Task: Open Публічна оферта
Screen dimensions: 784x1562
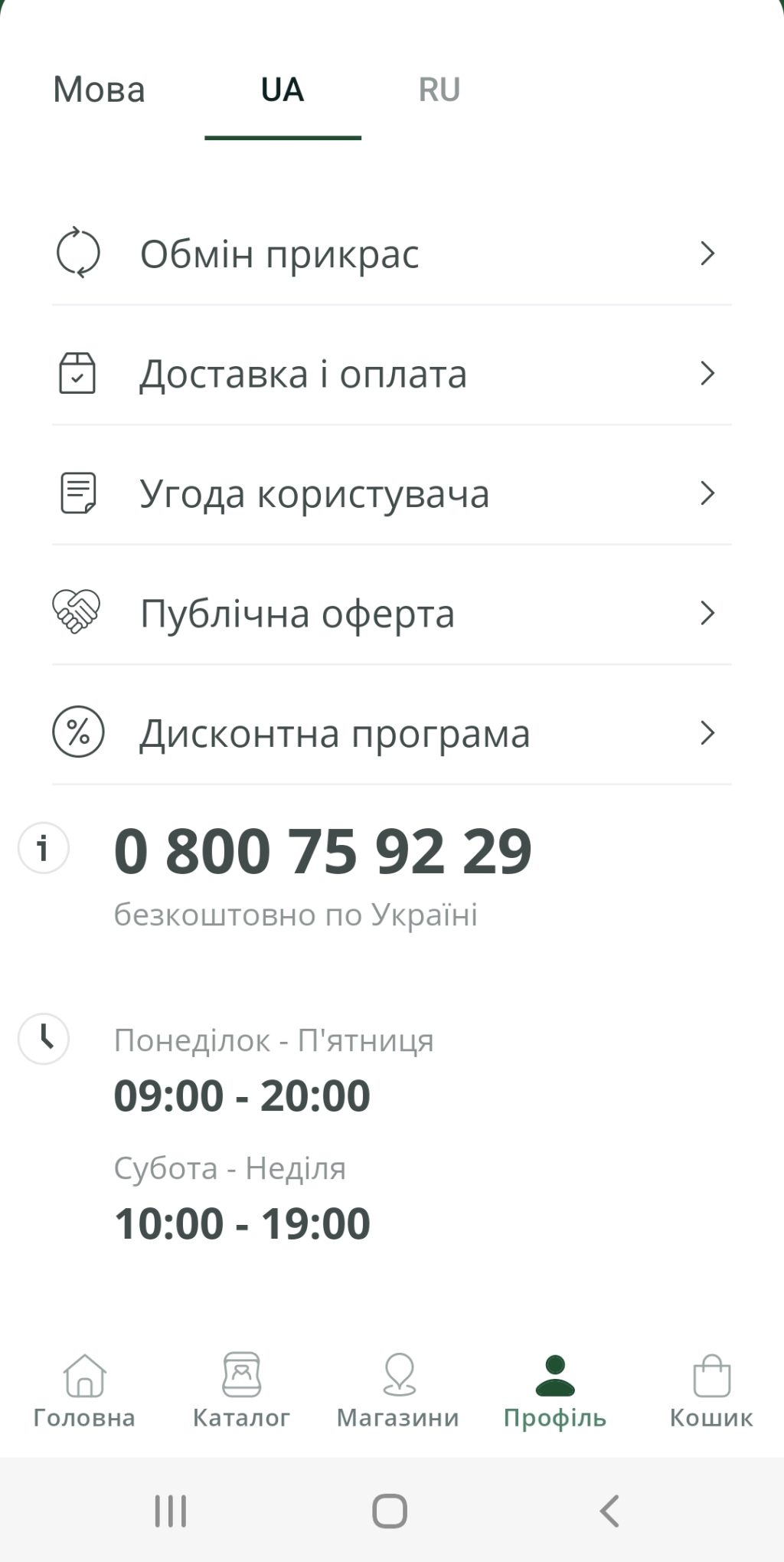Action: click(391, 614)
